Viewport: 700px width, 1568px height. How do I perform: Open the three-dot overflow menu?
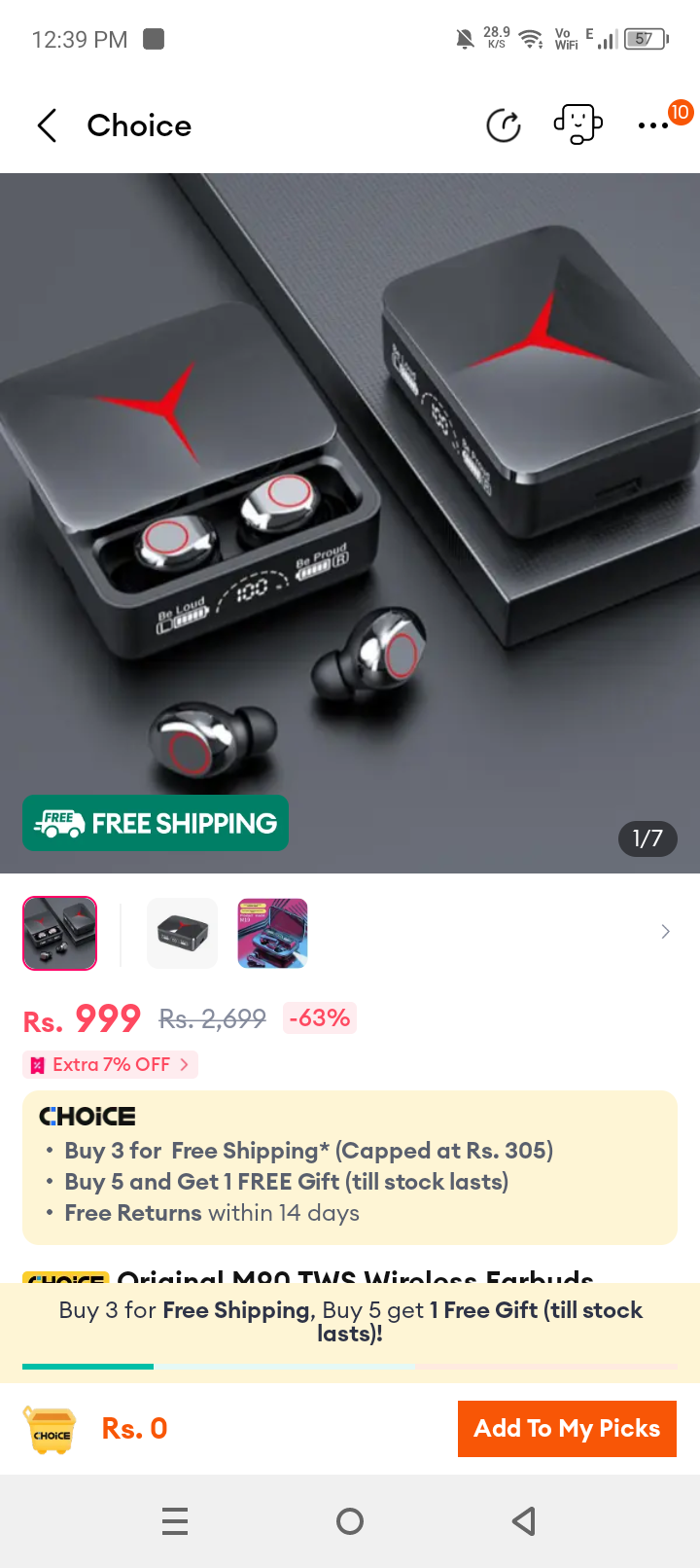[653, 125]
